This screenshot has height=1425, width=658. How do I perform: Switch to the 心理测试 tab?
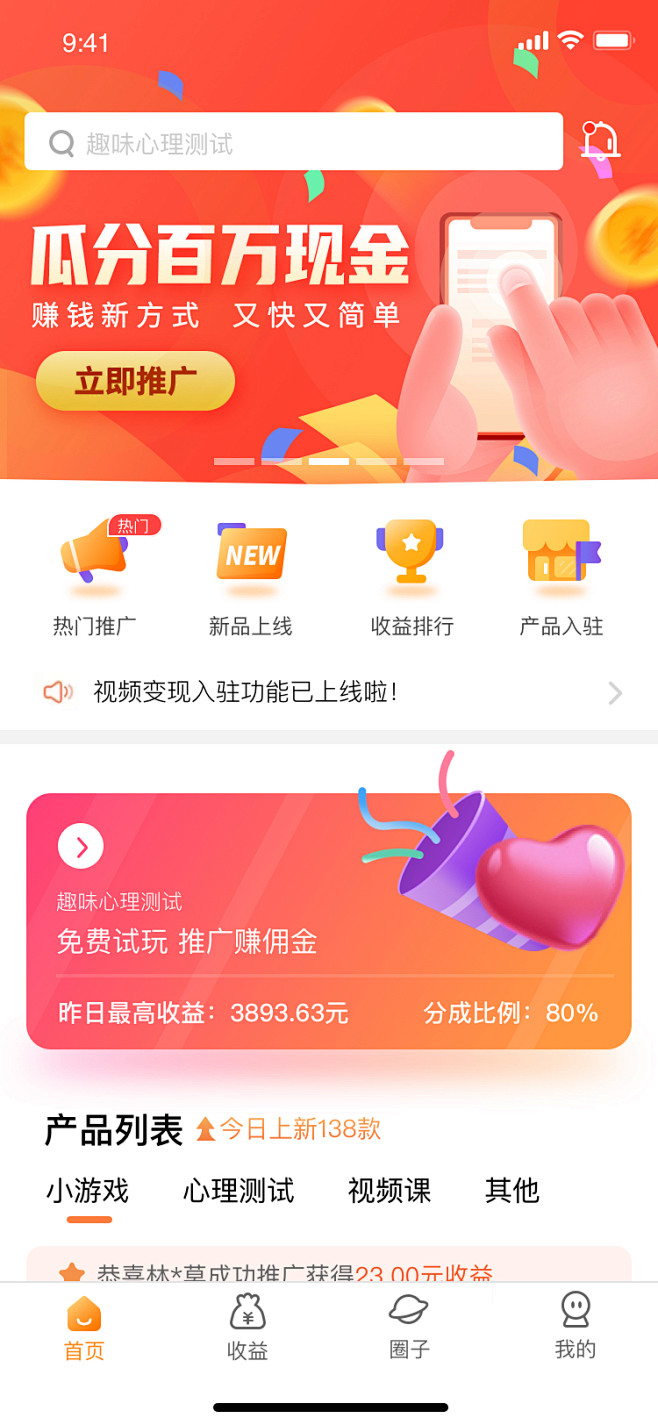tap(238, 1191)
